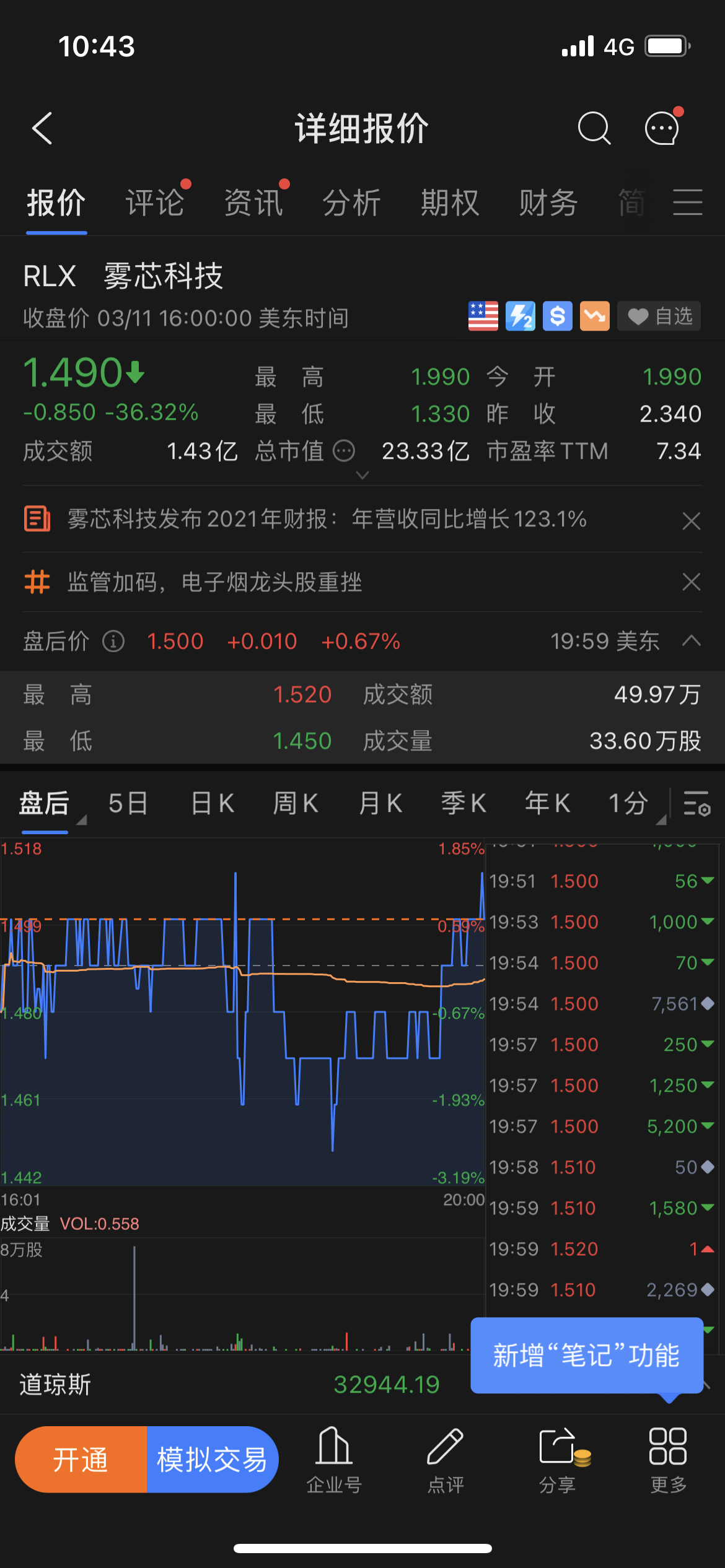Click the hashtag topic icon beside 监管加码

coord(36,582)
